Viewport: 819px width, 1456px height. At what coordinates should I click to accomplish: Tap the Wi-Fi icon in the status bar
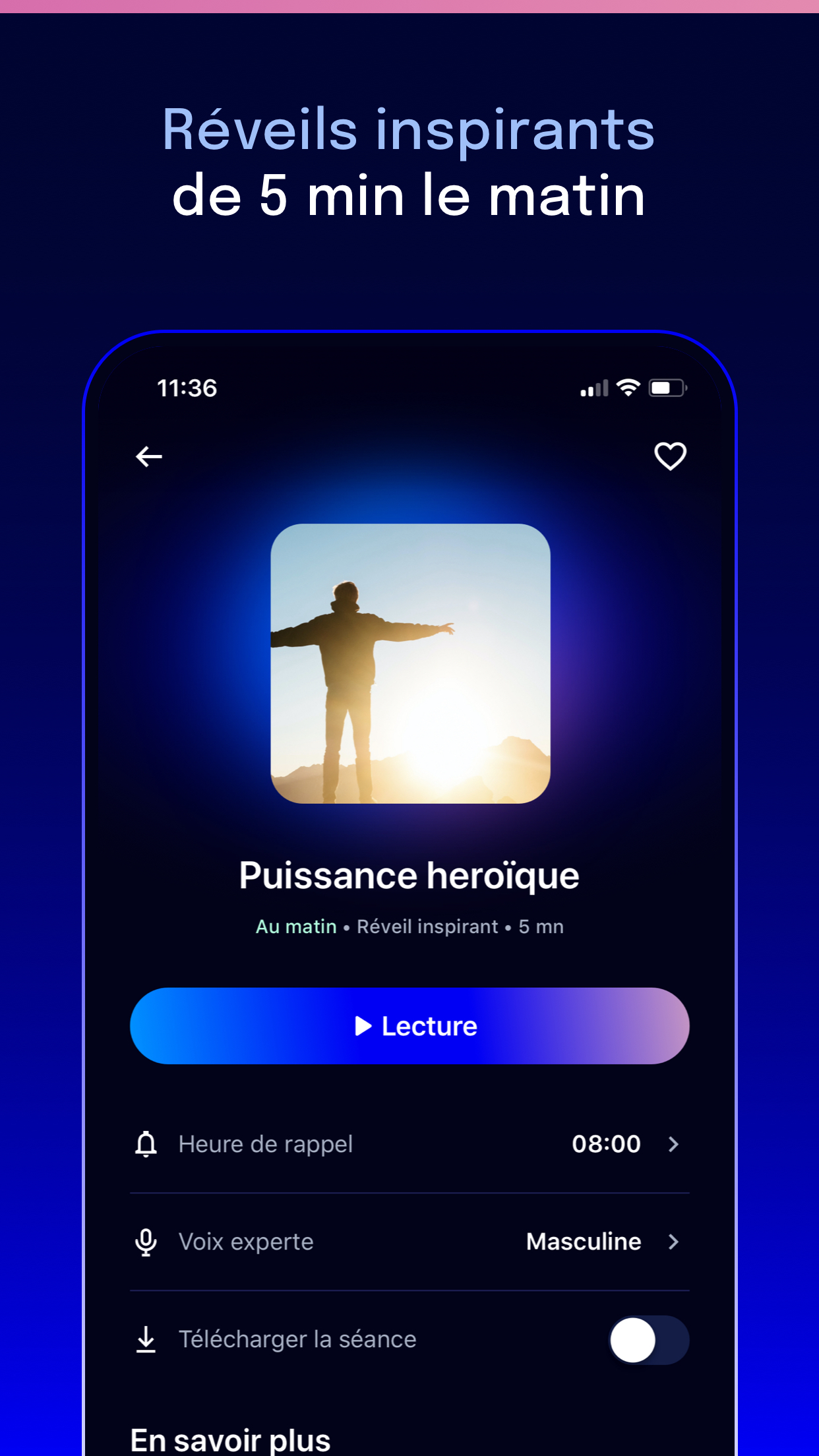626,388
